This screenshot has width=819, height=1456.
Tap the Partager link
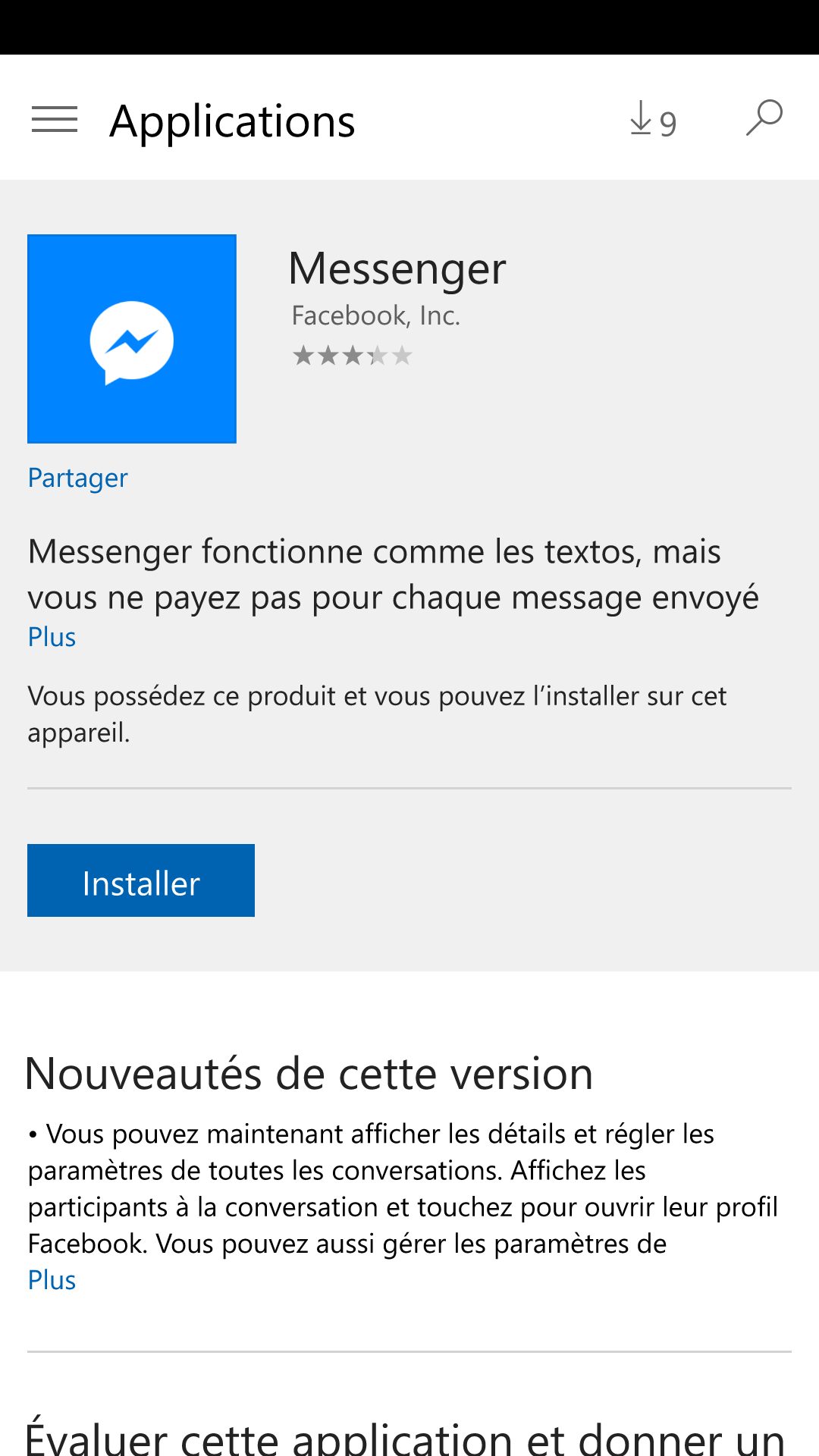[x=77, y=479]
